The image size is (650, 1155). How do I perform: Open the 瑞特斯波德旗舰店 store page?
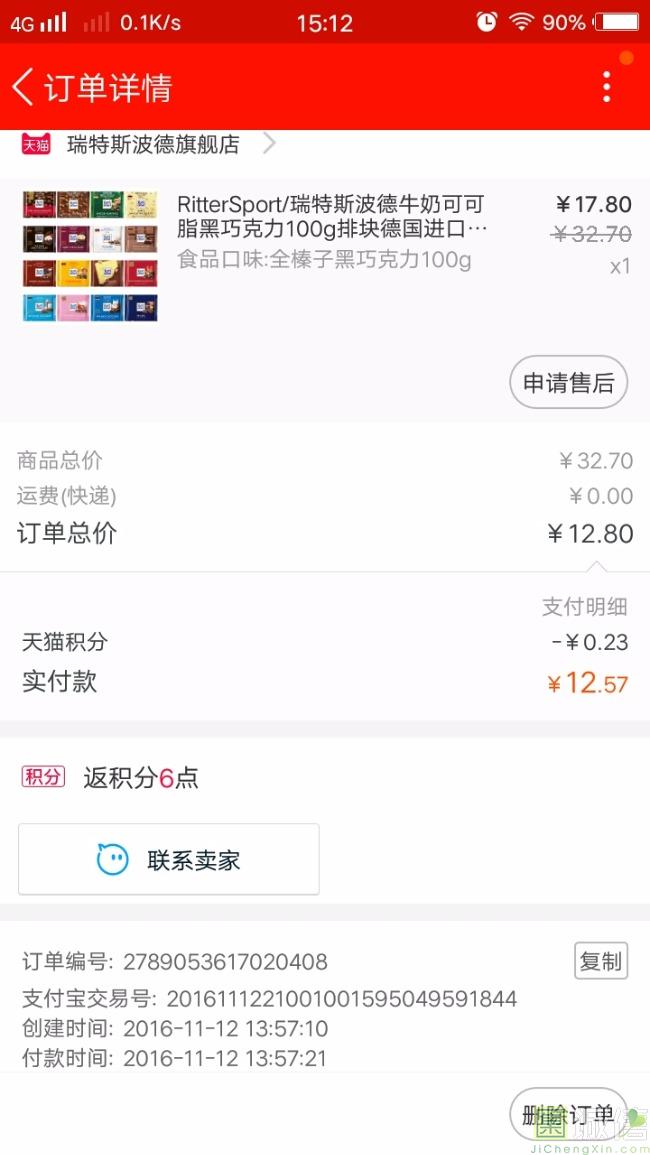[153, 145]
